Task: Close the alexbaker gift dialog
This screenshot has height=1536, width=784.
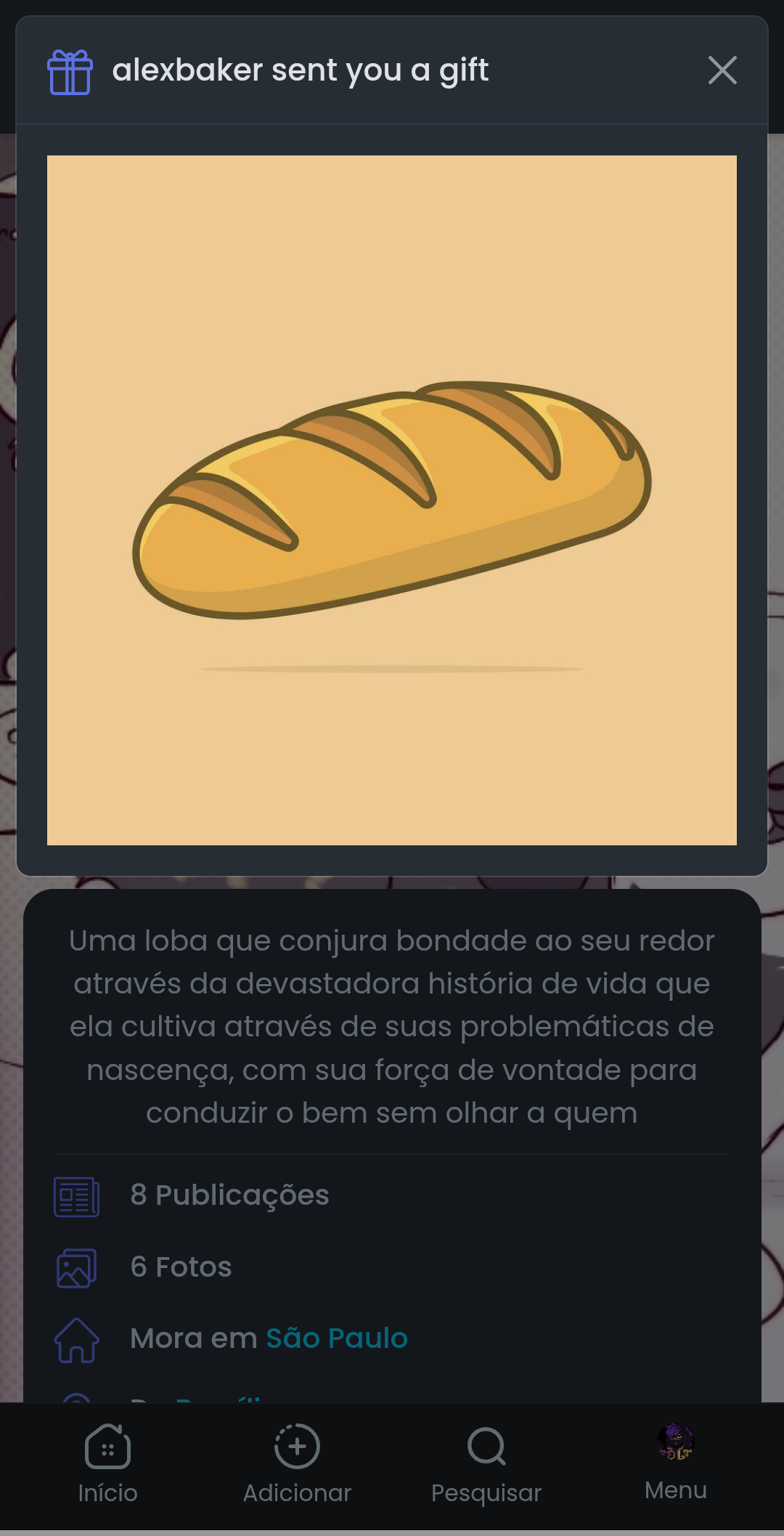Action: 722,70
